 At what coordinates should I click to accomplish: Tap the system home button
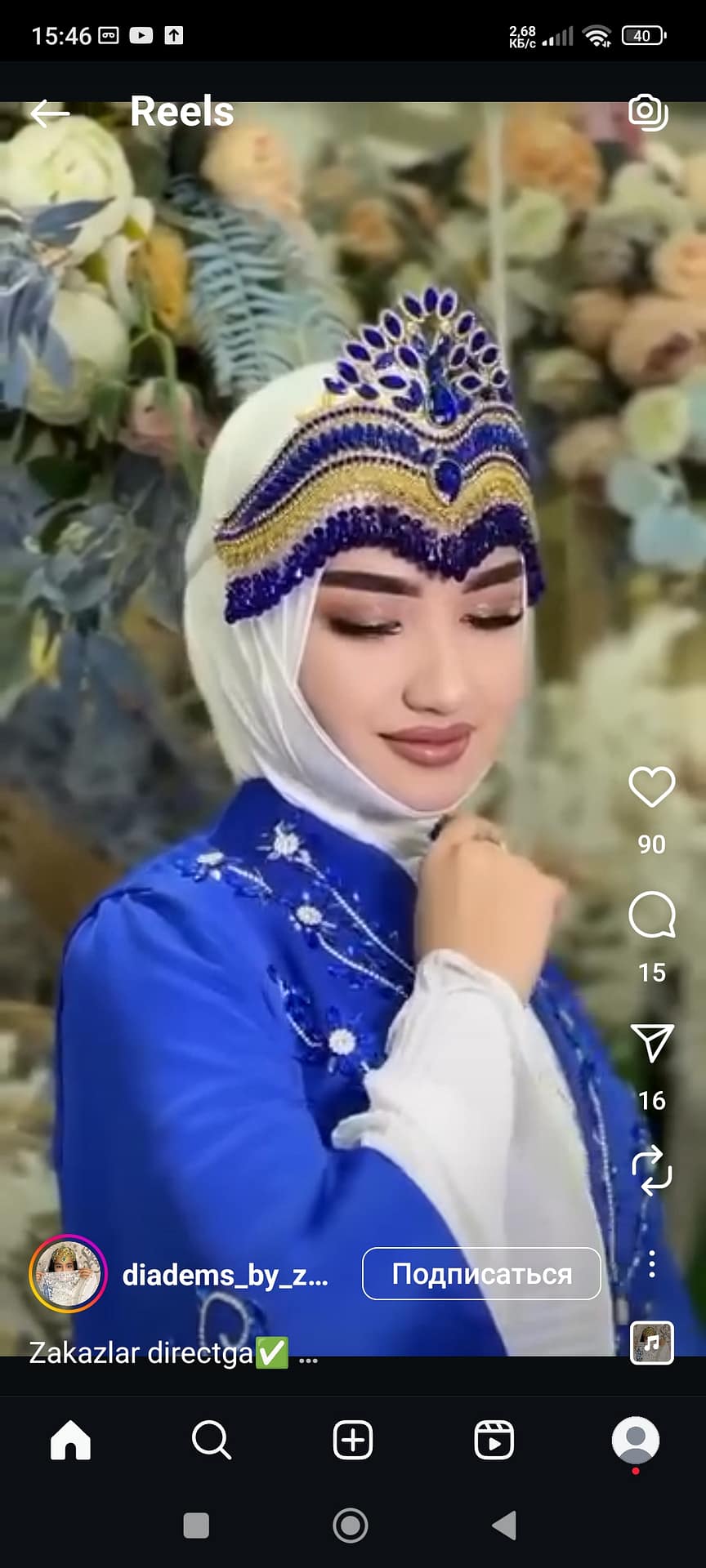(x=351, y=1525)
